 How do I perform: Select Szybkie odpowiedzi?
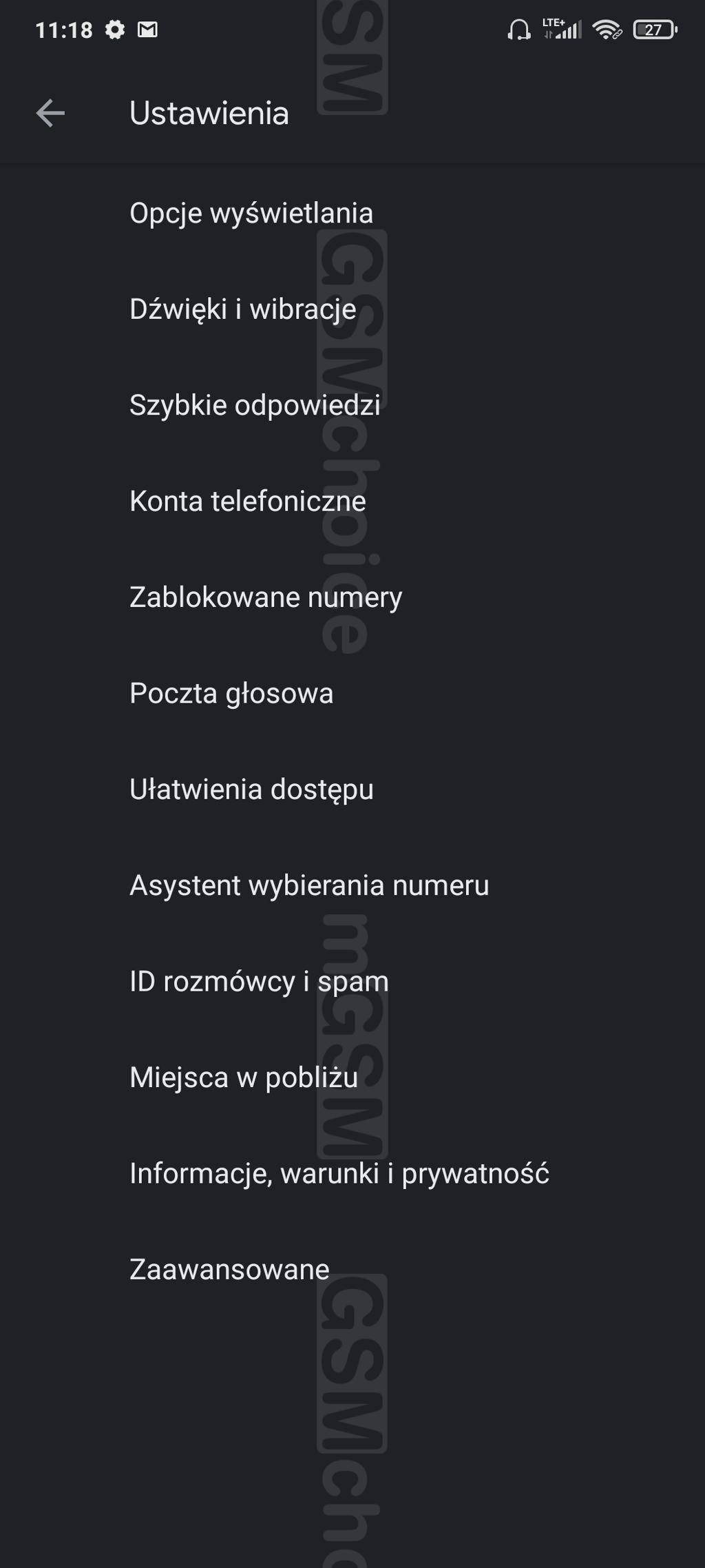pyautogui.click(x=352, y=405)
